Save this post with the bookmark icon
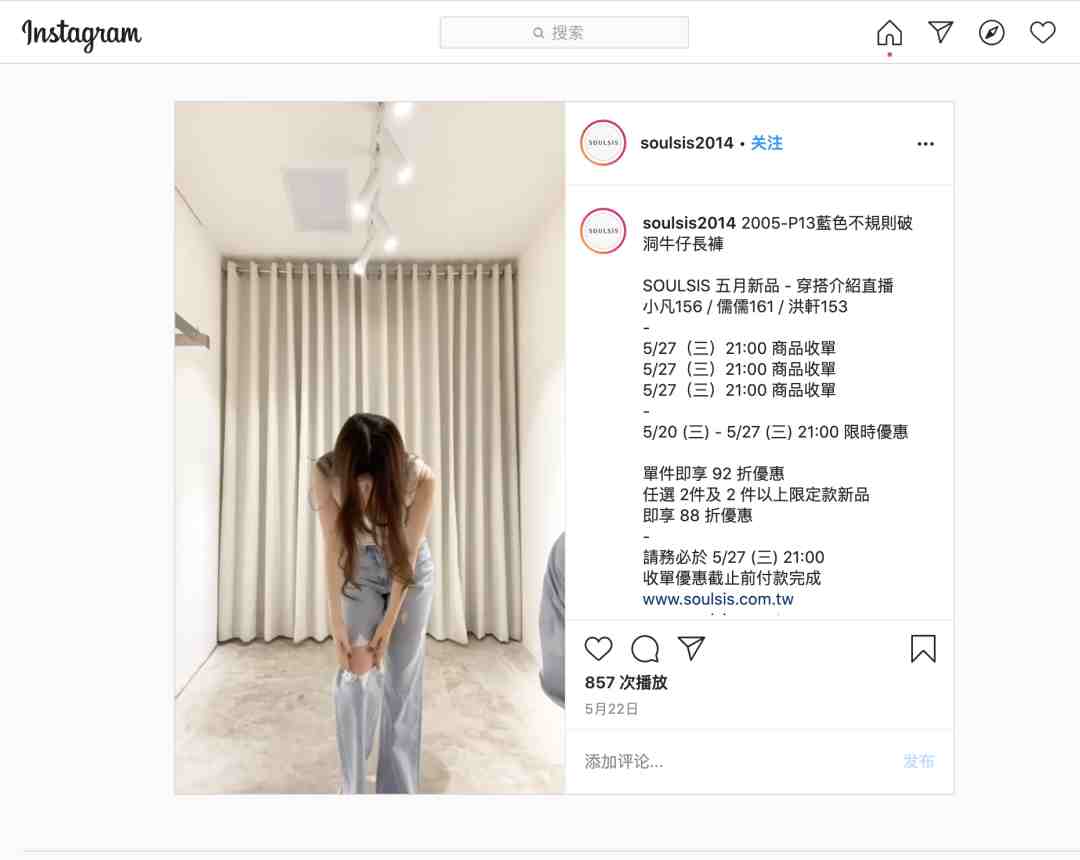This screenshot has width=1080, height=860. [x=923, y=649]
